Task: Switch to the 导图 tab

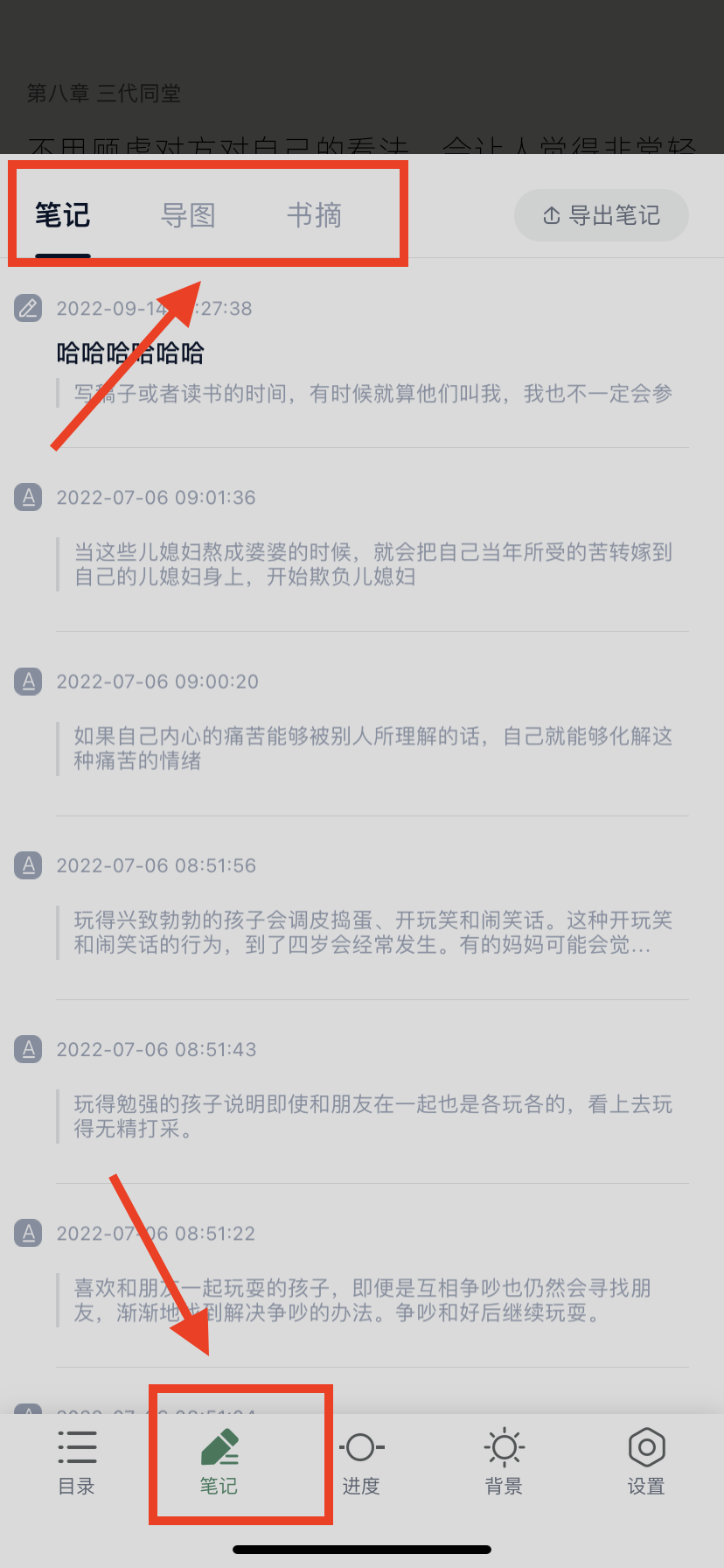Action: [x=188, y=215]
